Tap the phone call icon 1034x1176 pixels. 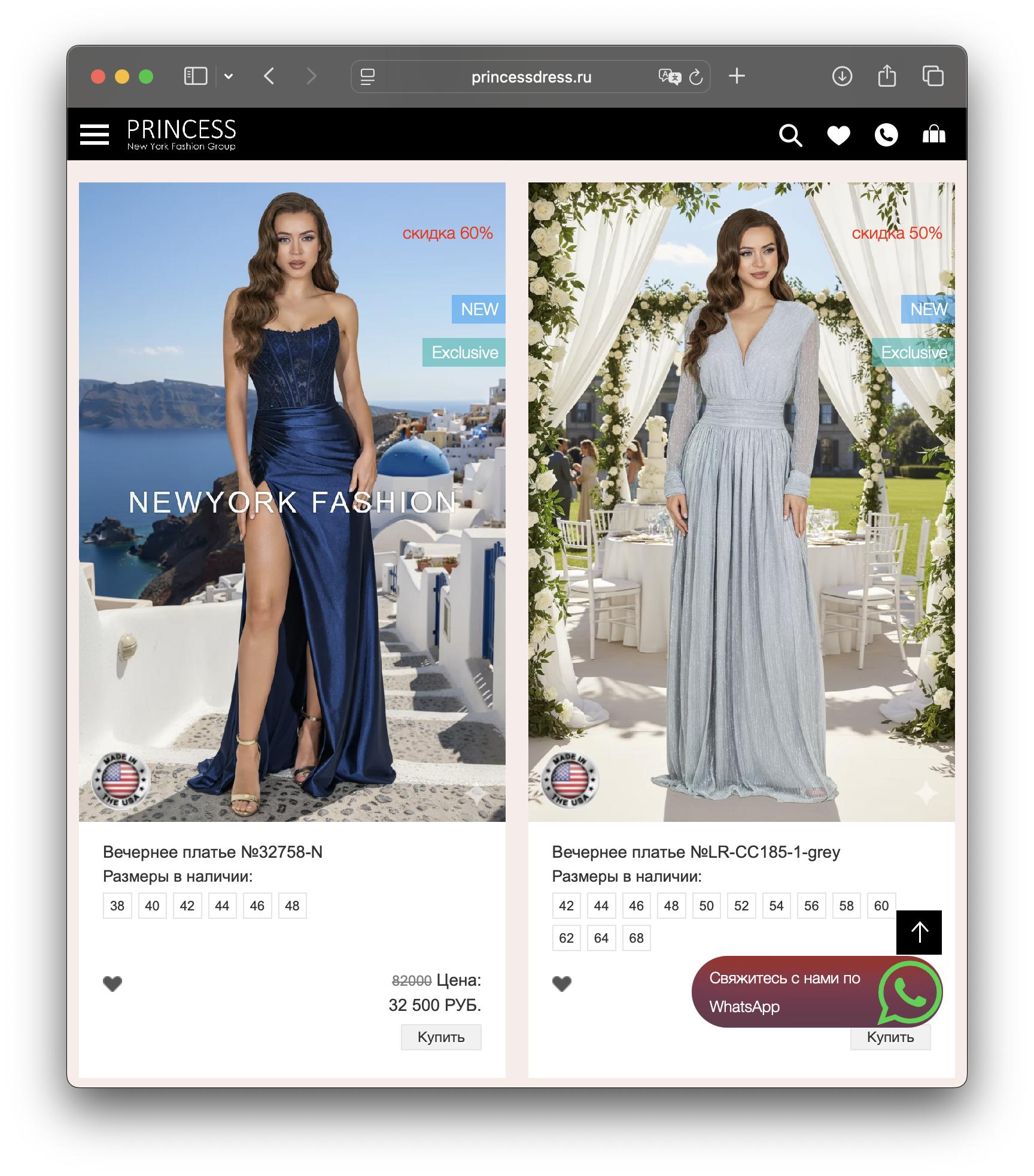coord(886,135)
